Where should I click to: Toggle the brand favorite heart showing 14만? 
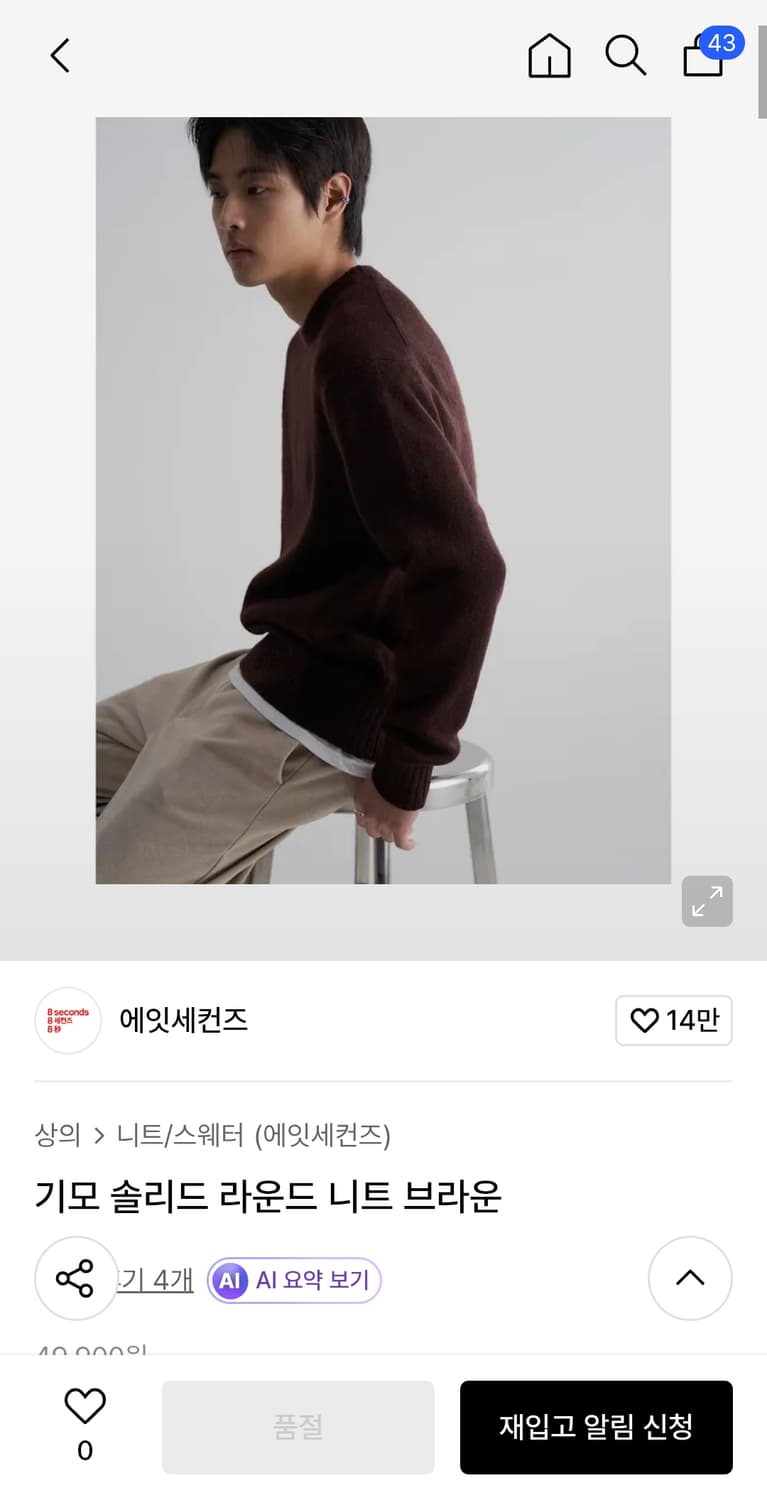tap(673, 1020)
